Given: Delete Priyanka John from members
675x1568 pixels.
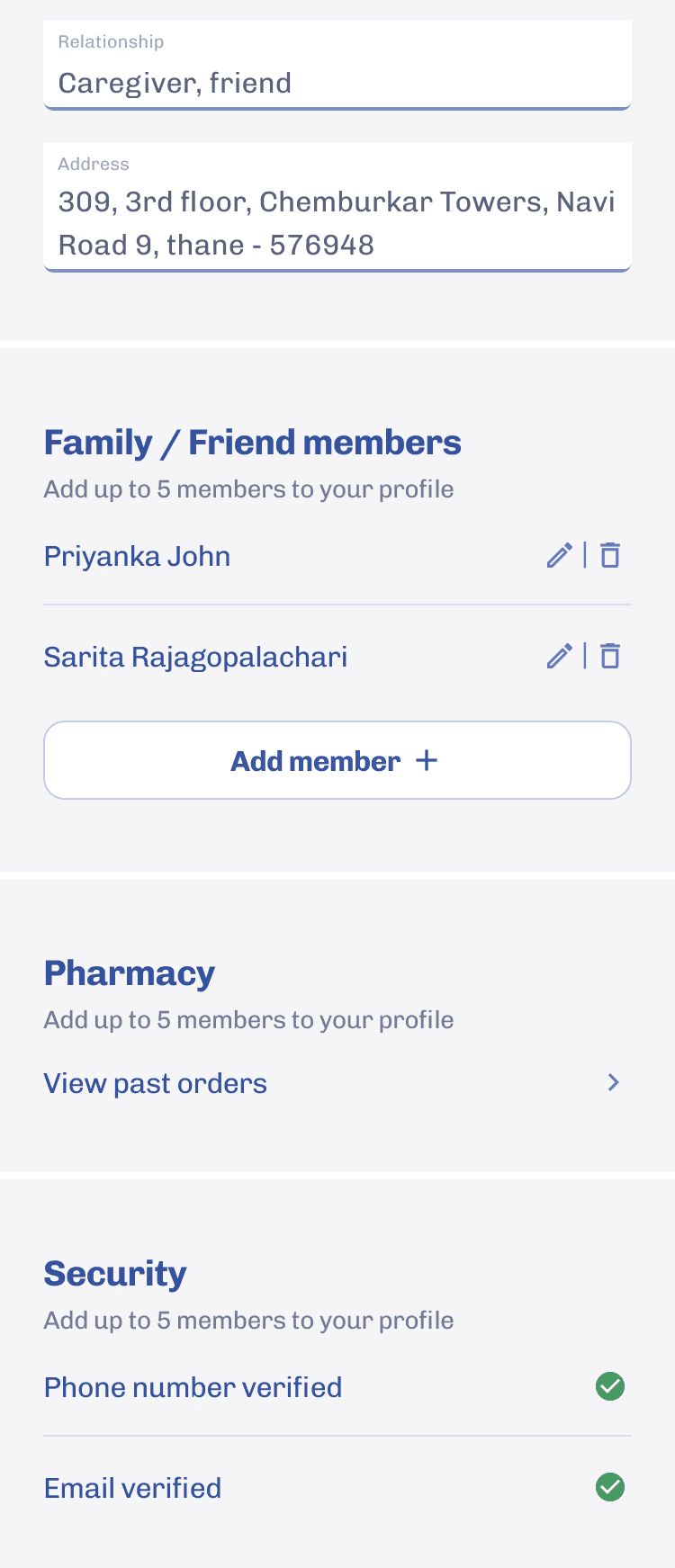Looking at the screenshot, I should (610, 556).
